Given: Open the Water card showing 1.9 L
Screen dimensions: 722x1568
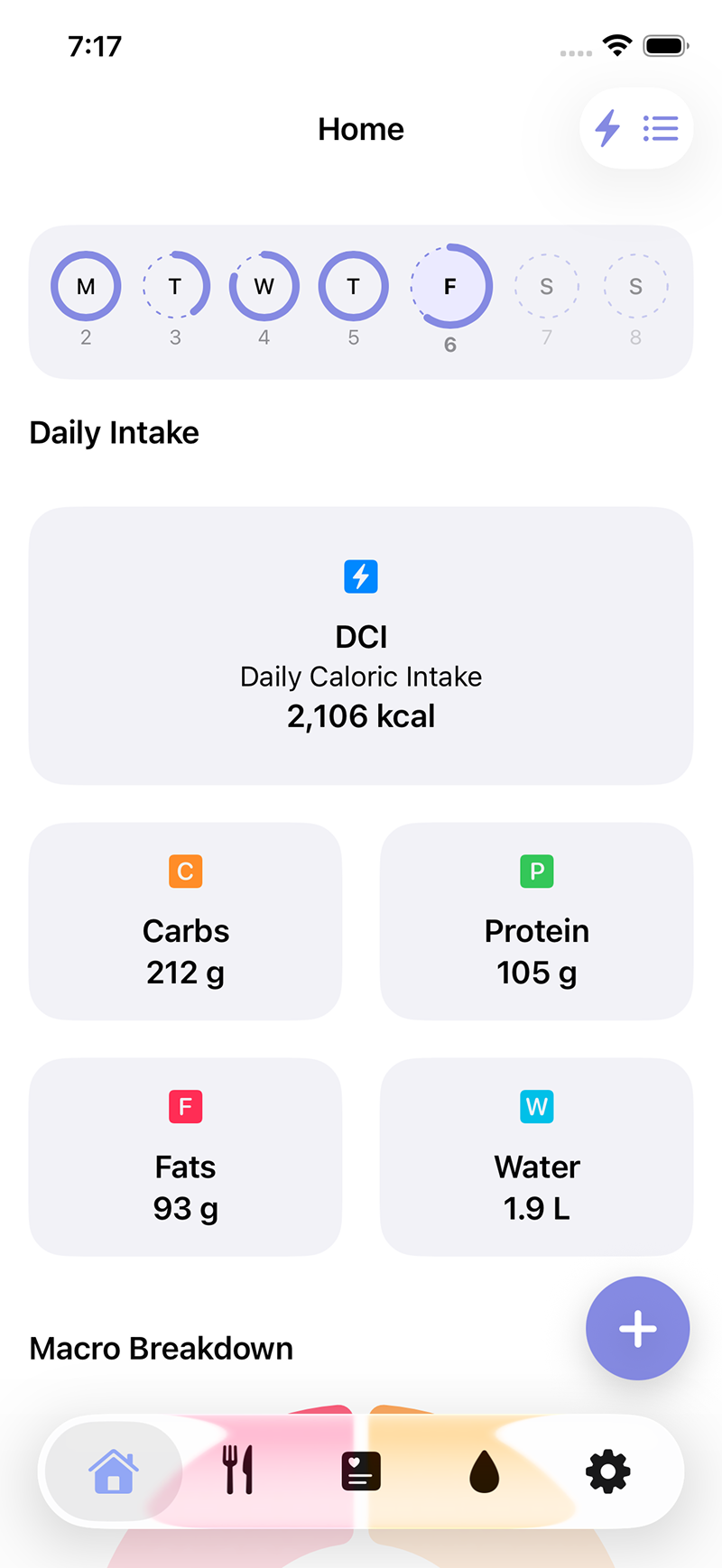Looking at the screenshot, I should tap(536, 1157).
